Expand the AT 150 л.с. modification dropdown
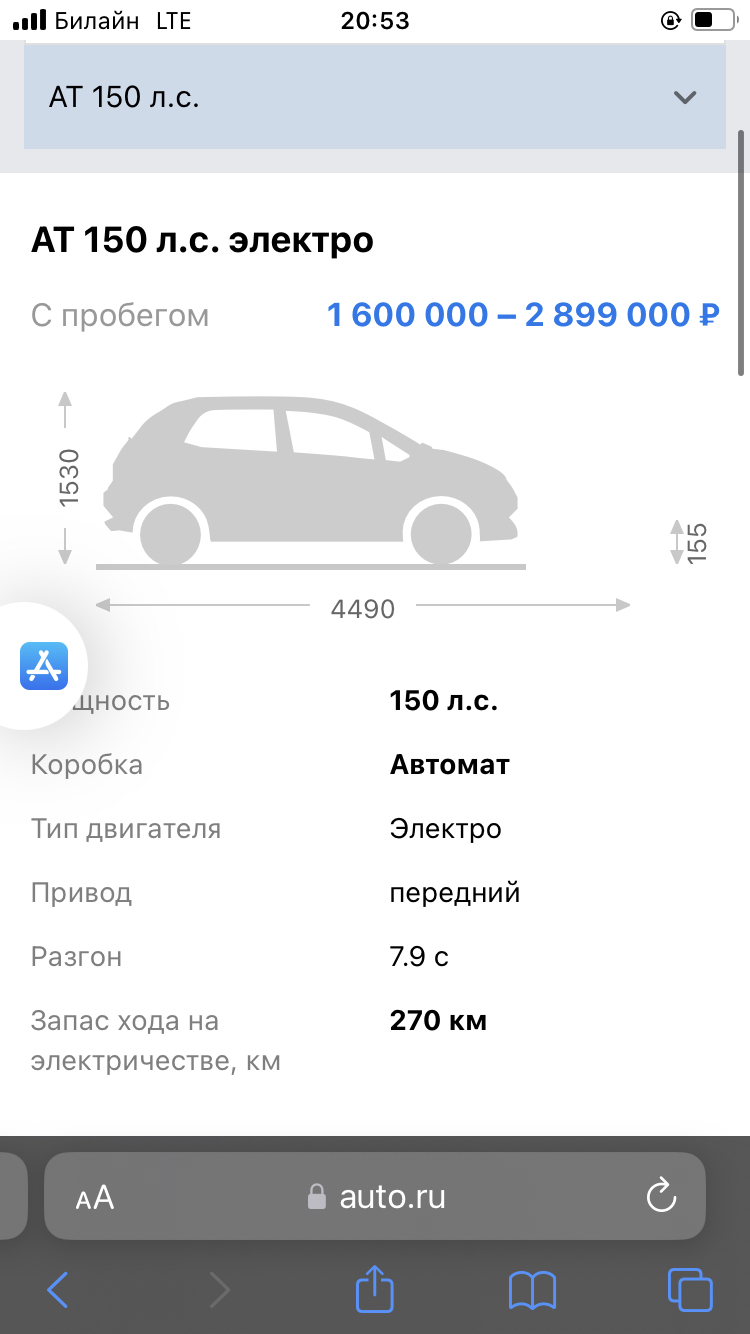 pyautogui.click(x=375, y=98)
